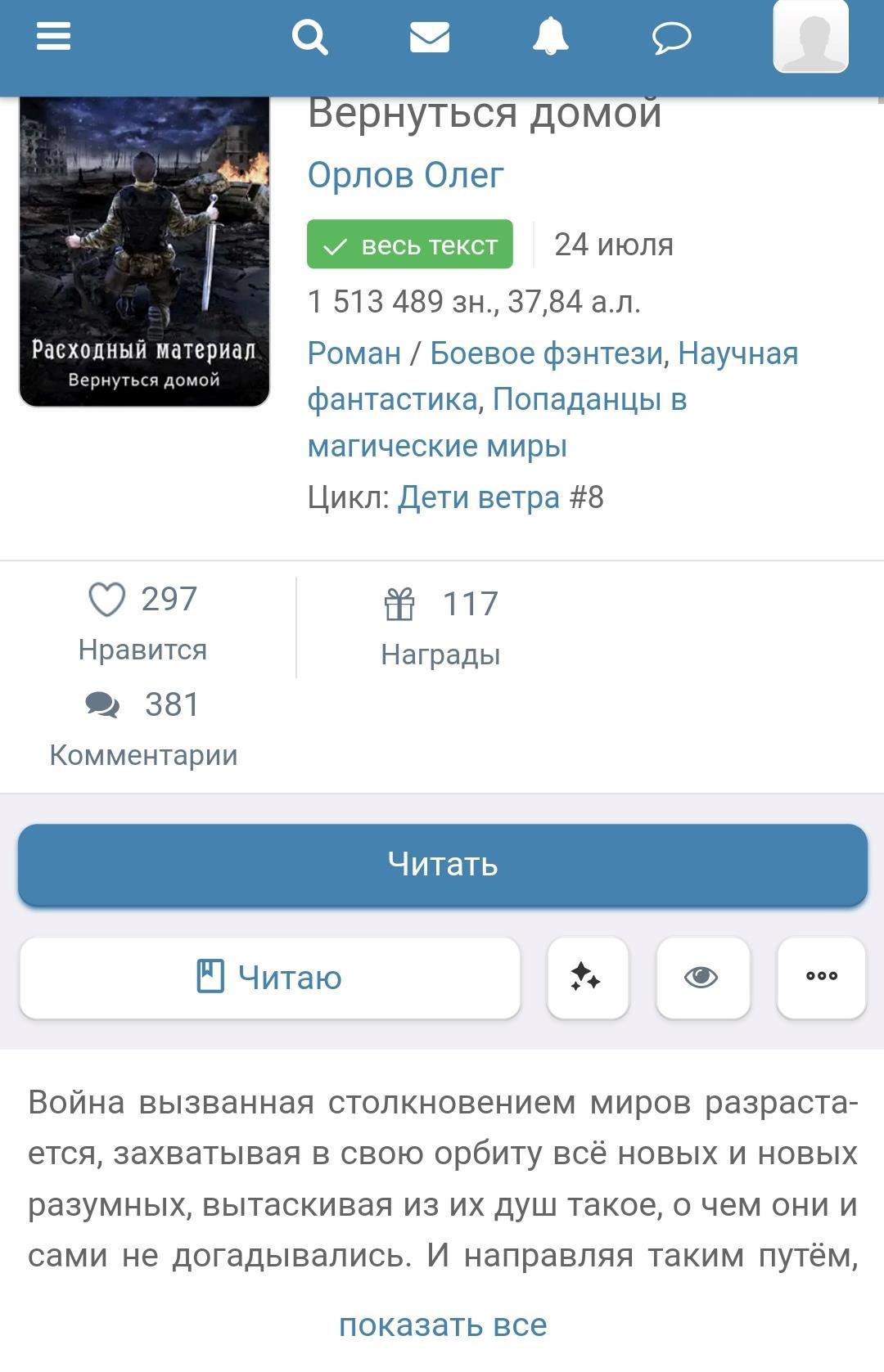The height and width of the screenshot is (1372, 884).
Task: Open the hamburger menu
Action: click(54, 37)
